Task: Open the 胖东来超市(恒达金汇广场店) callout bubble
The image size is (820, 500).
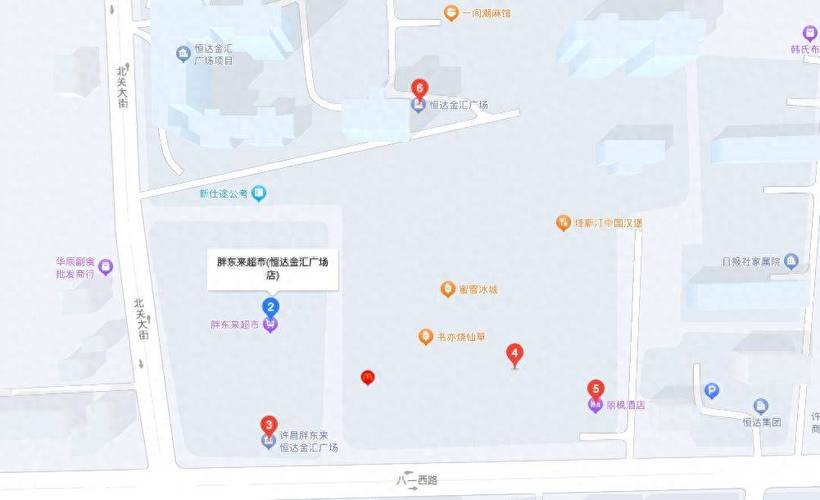Action: (271, 267)
